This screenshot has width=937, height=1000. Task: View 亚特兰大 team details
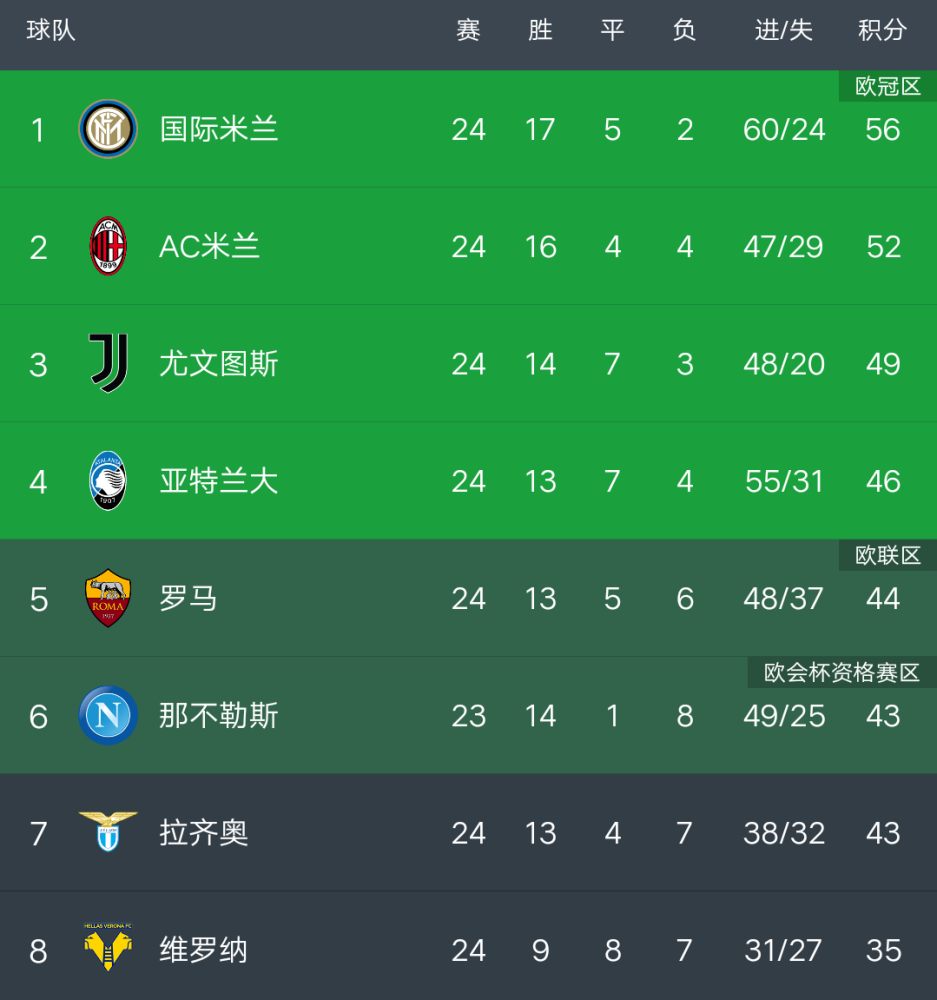[x=468, y=481]
